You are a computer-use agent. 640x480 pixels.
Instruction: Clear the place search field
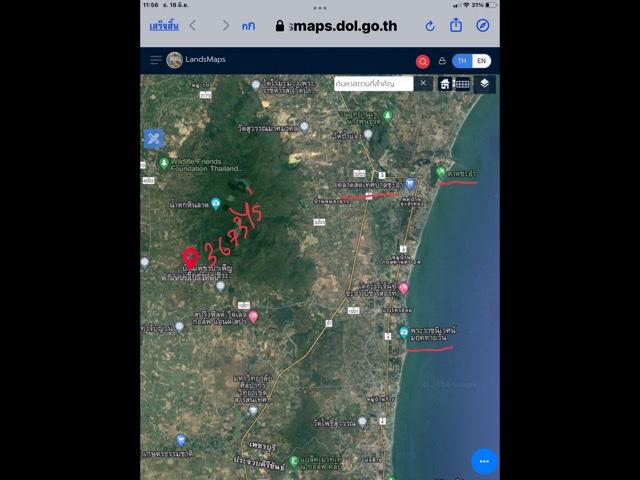click(423, 84)
